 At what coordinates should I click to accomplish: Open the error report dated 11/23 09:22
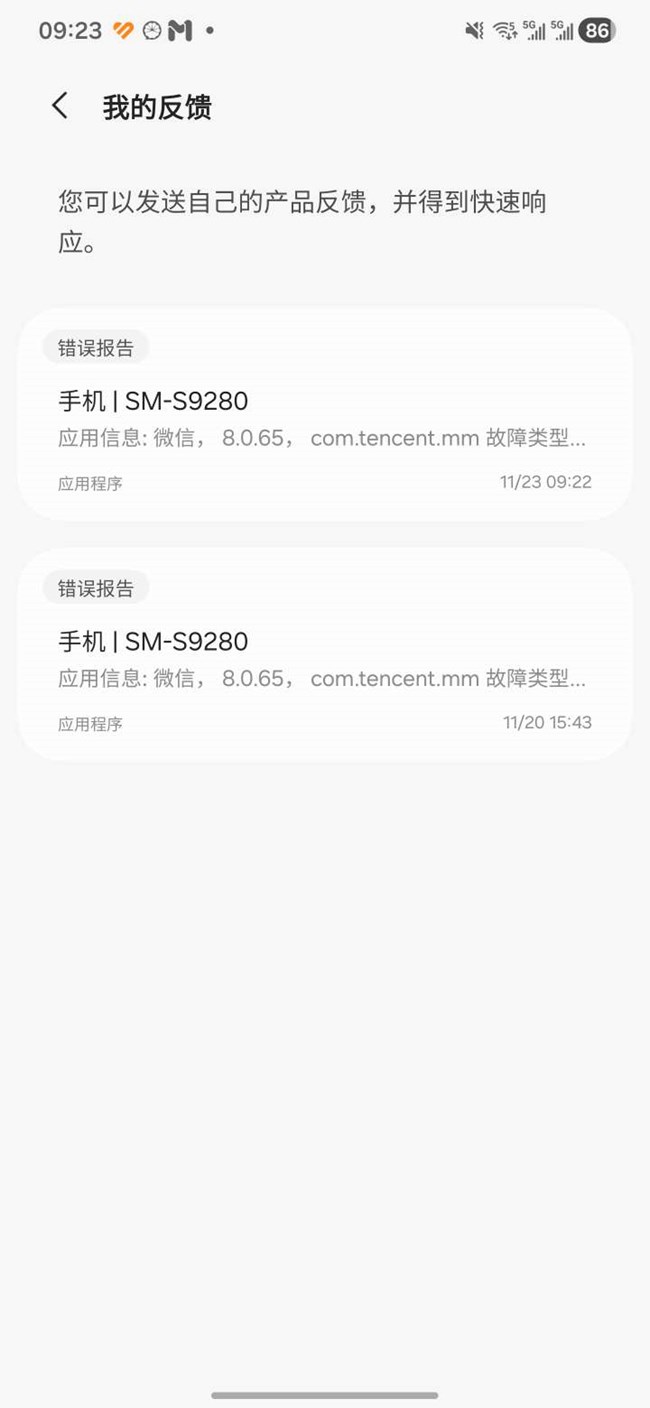(x=324, y=414)
